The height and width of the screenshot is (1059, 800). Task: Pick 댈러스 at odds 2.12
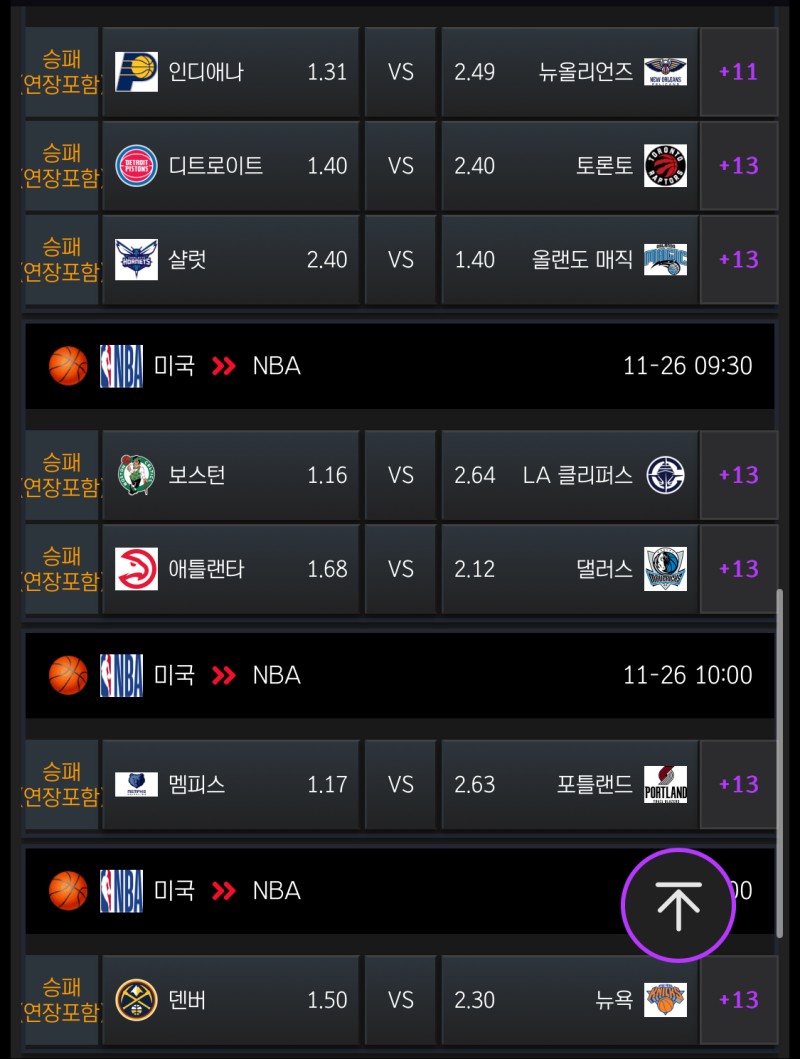pyautogui.click(x=568, y=569)
